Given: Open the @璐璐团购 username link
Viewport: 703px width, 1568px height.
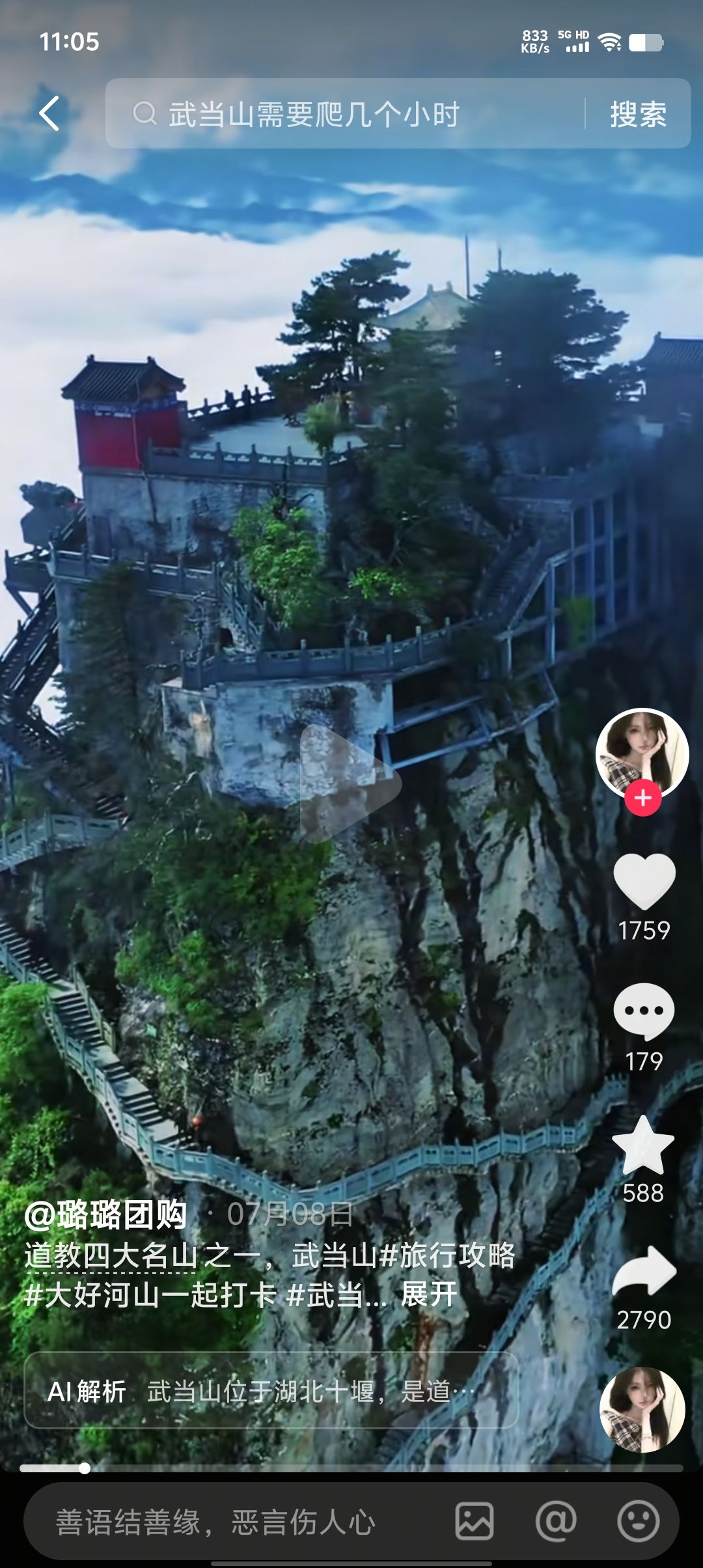Looking at the screenshot, I should click(x=106, y=1214).
